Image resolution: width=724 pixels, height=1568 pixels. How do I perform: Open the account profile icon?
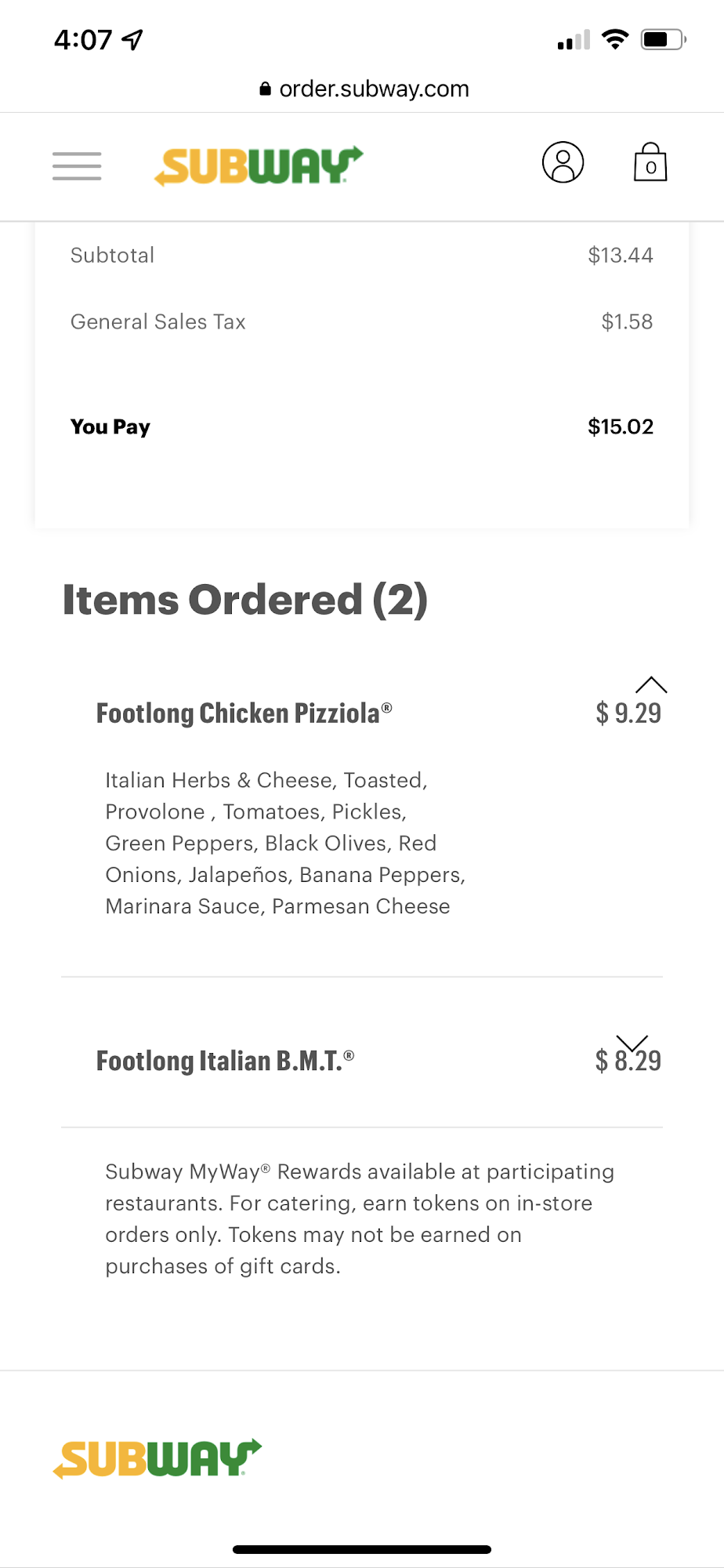pos(563,162)
